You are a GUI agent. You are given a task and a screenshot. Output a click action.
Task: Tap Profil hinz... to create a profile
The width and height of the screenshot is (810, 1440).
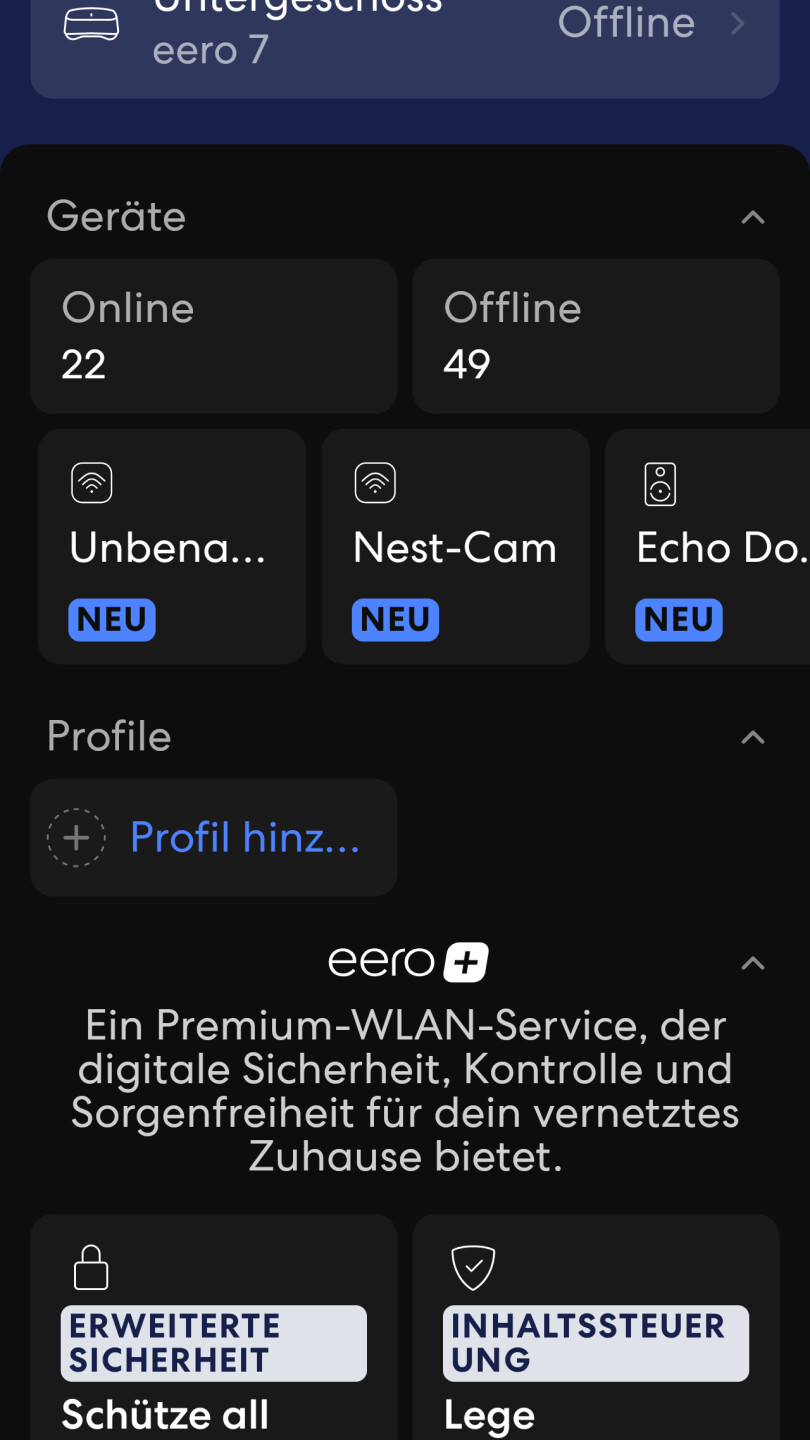(245, 837)
